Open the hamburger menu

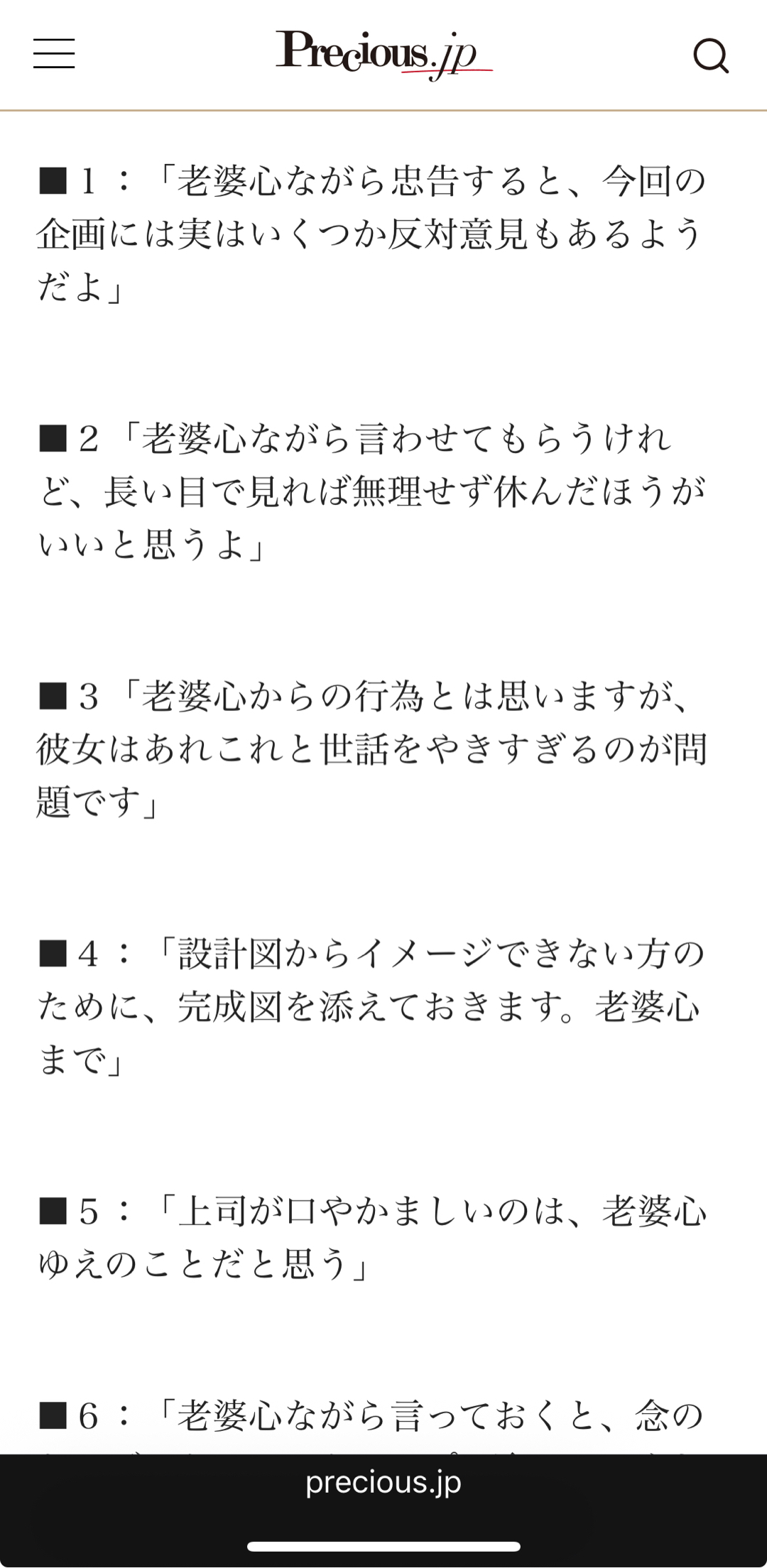coord(54,54)
